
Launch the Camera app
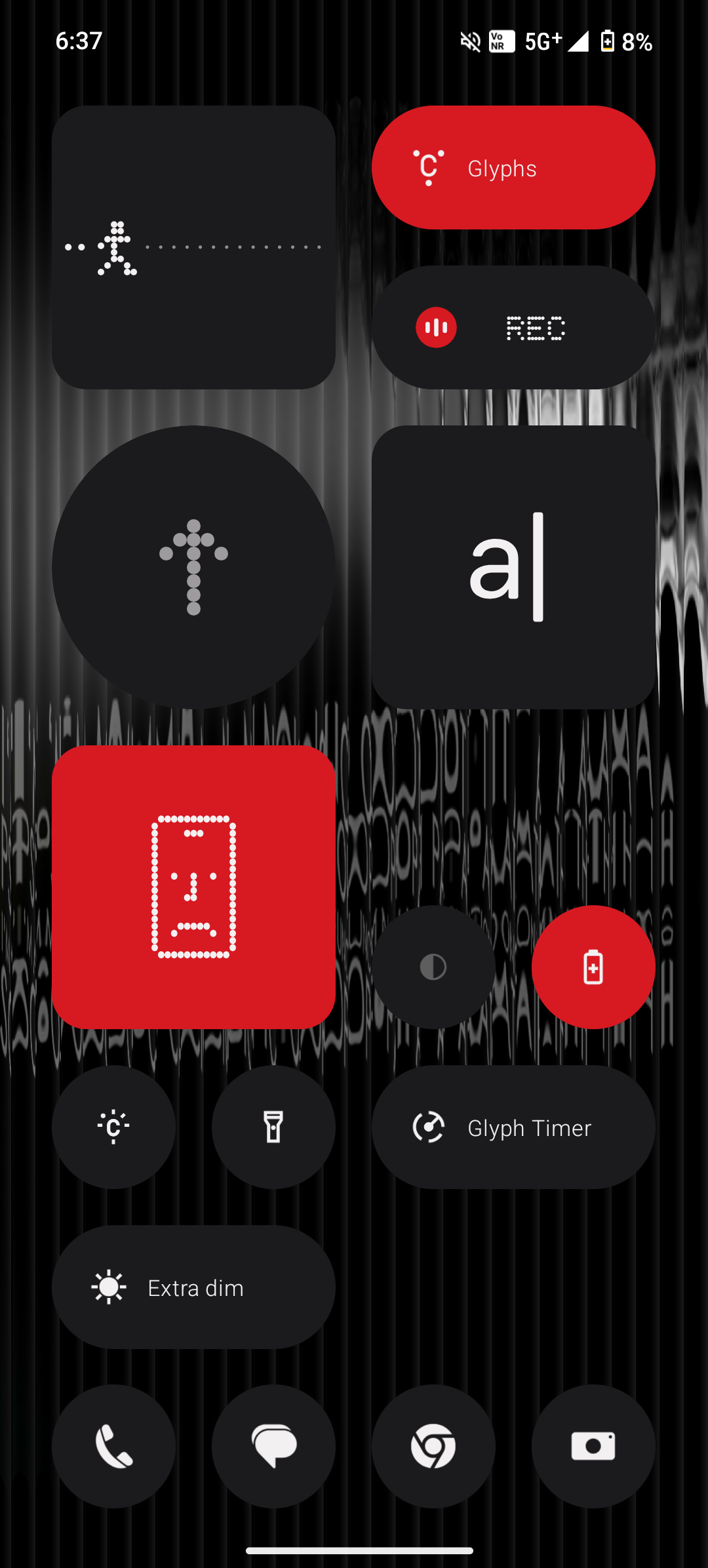[593, 1446]
